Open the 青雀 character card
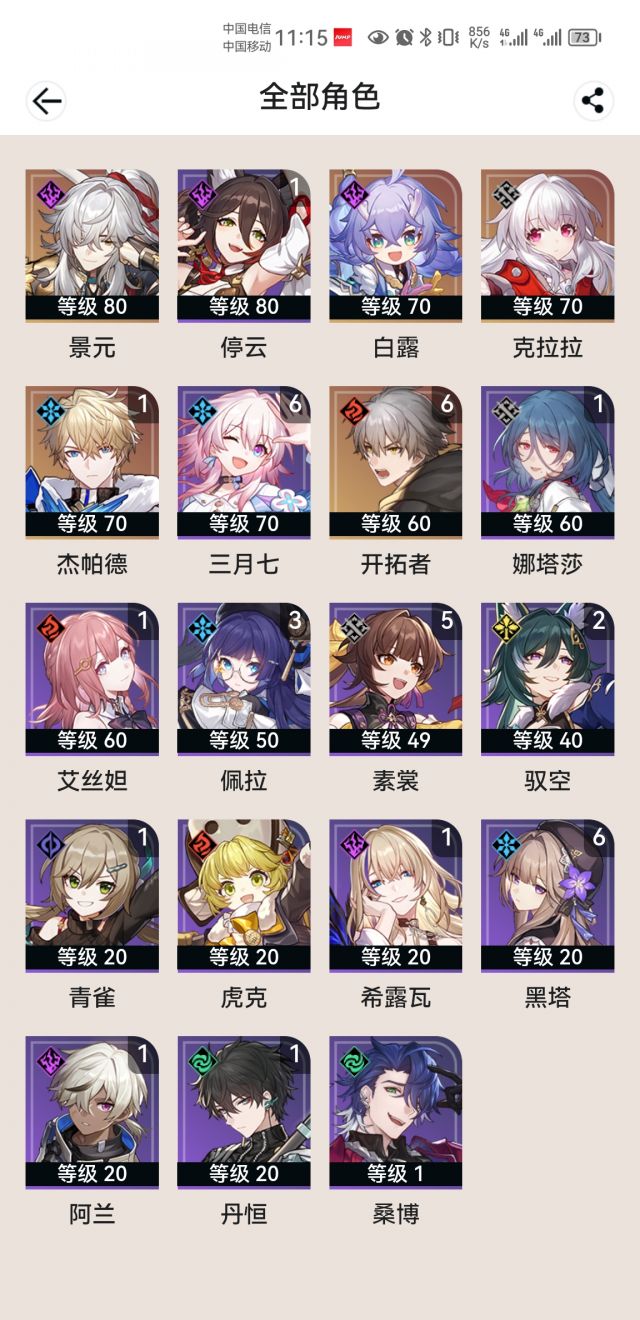Screen dimensions: 640x1320 92,895
